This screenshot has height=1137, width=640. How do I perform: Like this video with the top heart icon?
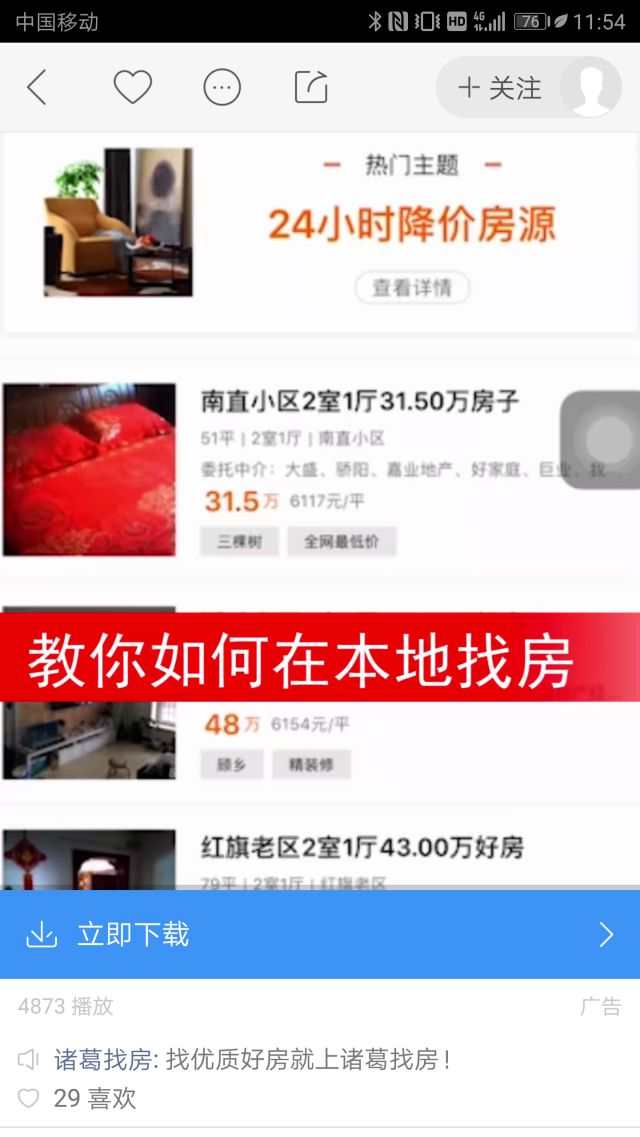coord(132,88)
